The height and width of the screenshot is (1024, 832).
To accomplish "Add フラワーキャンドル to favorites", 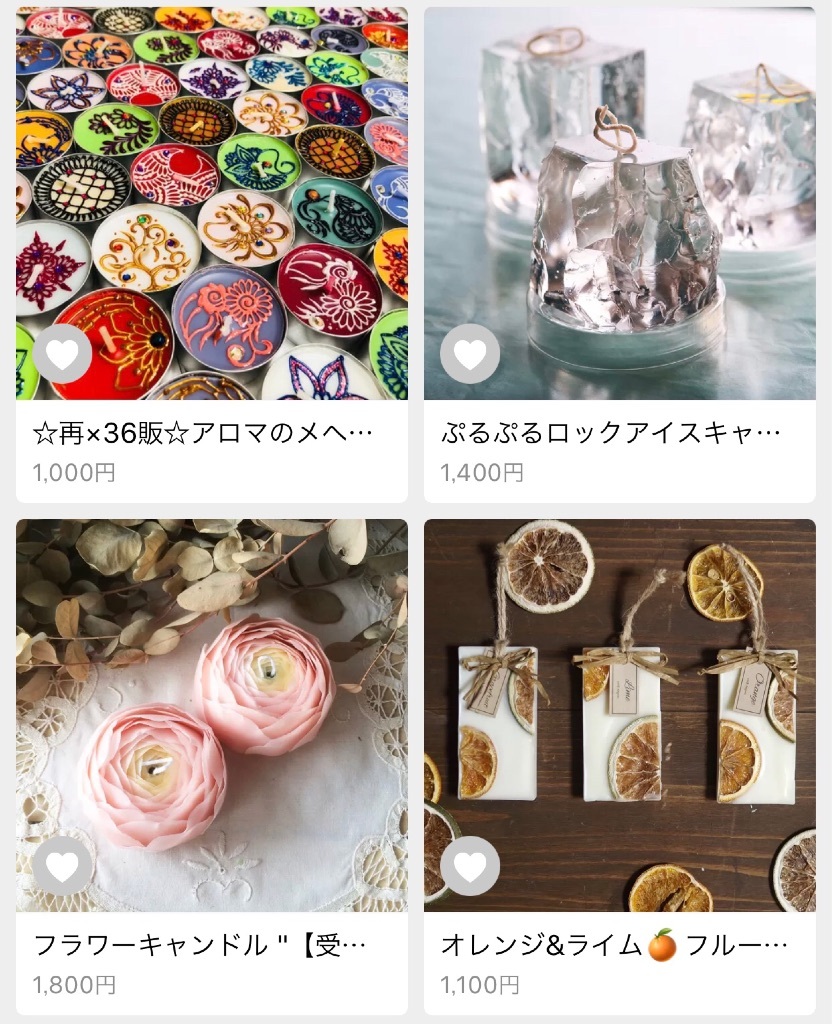I will point(62,866).
